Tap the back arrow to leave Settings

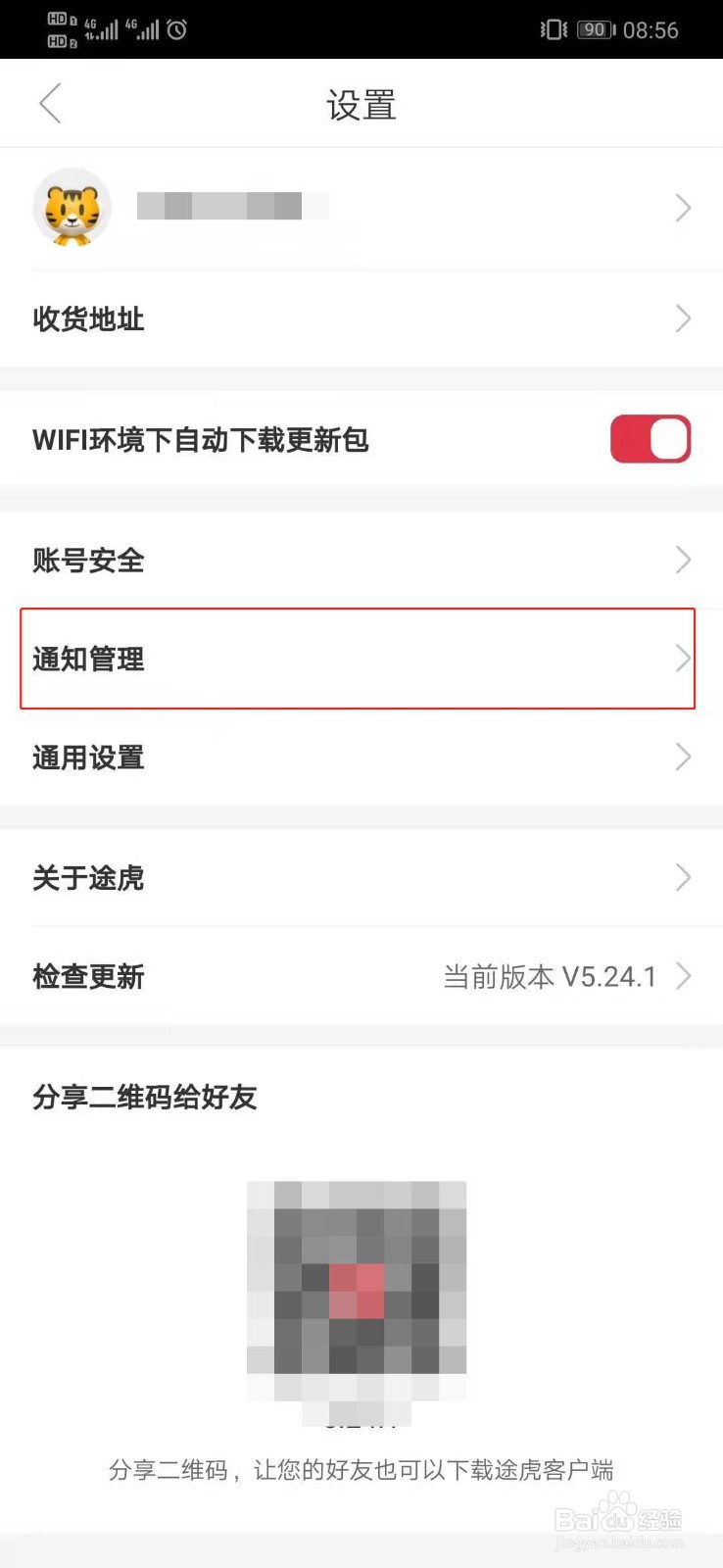(x=50, y=103)
